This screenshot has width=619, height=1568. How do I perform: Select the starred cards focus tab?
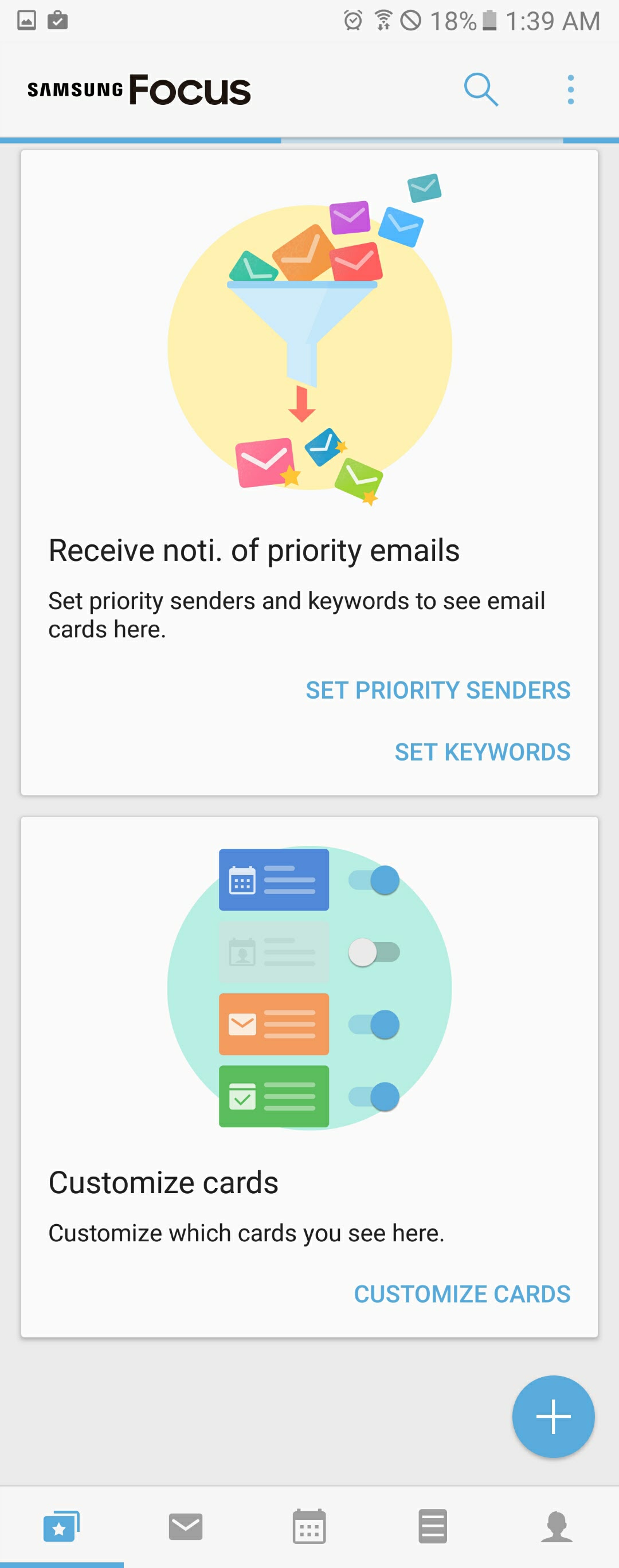click(x=61, y=1526)
